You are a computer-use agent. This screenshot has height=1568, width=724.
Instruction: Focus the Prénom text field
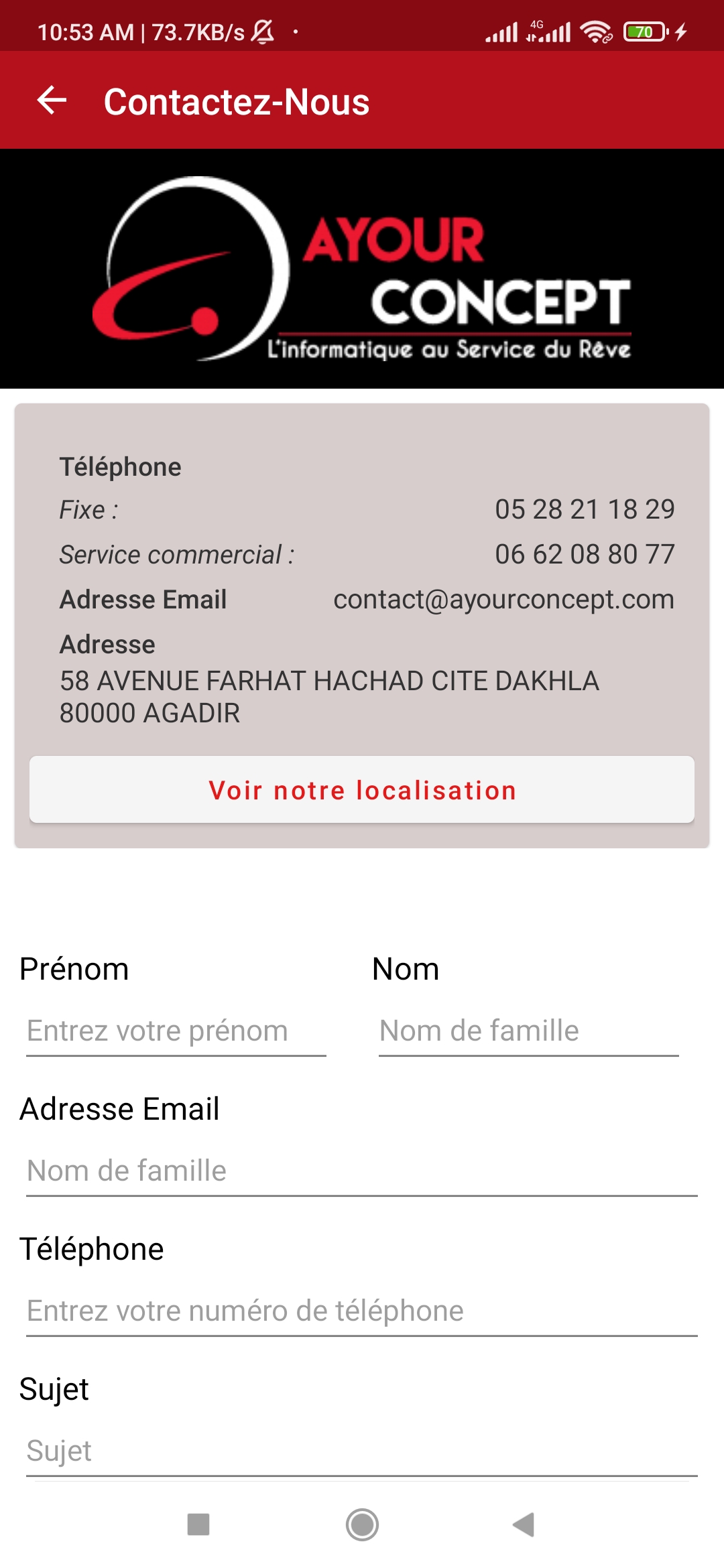pos(176,1031)
